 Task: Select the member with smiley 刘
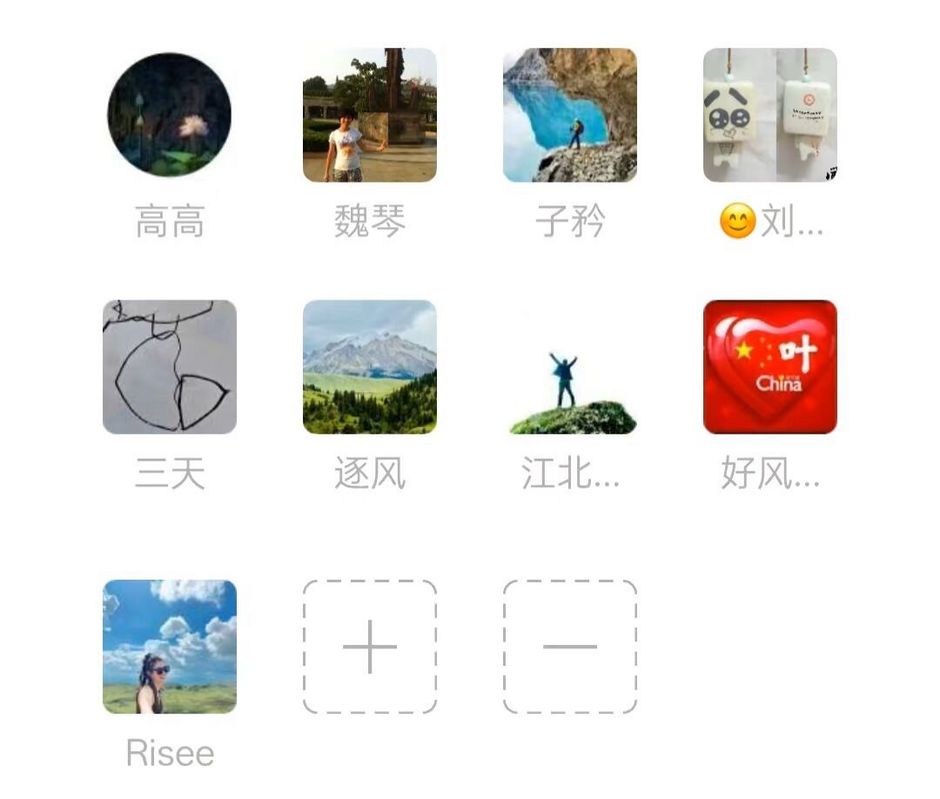(x=769, y=115)
